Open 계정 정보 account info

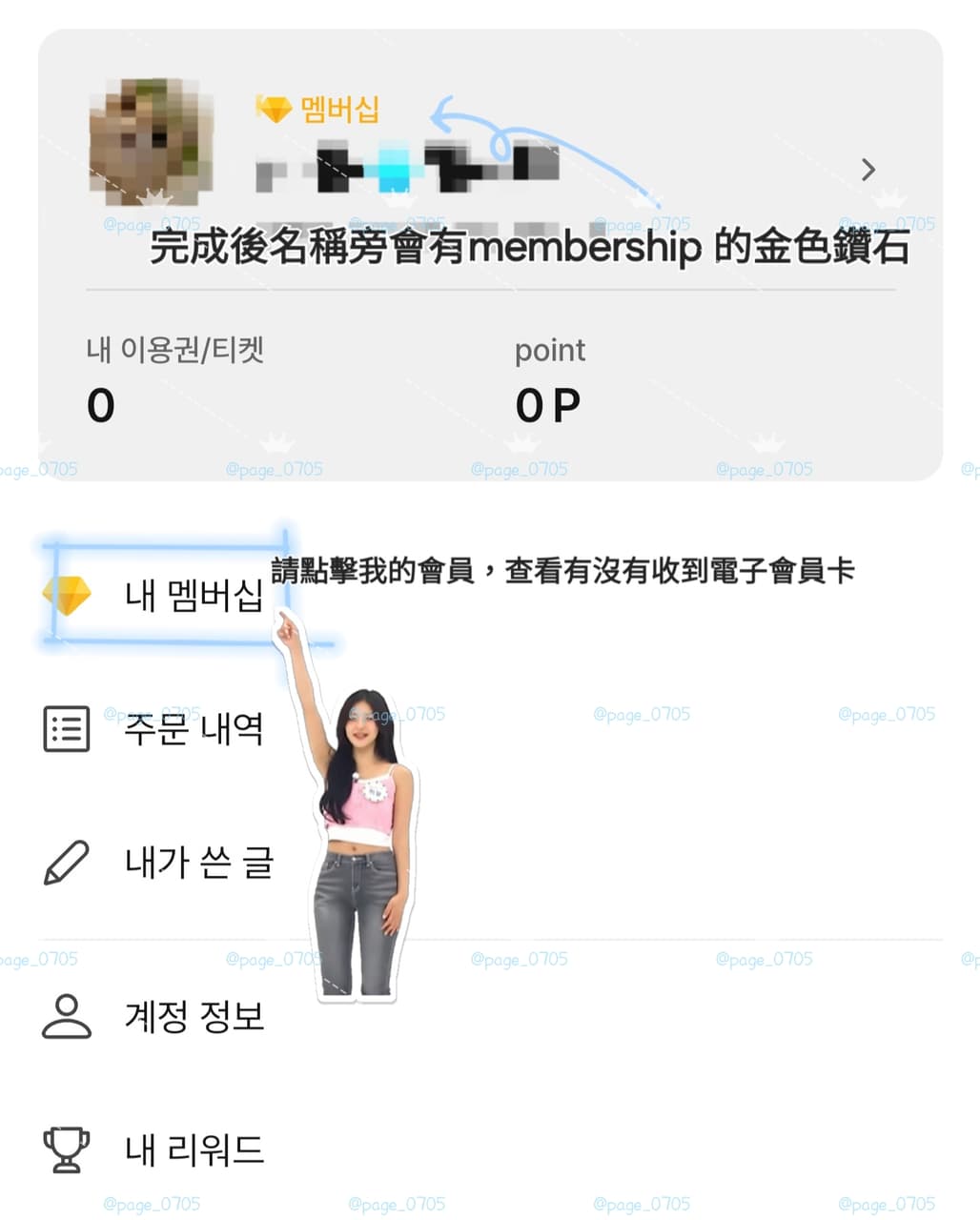[194, 1016]
